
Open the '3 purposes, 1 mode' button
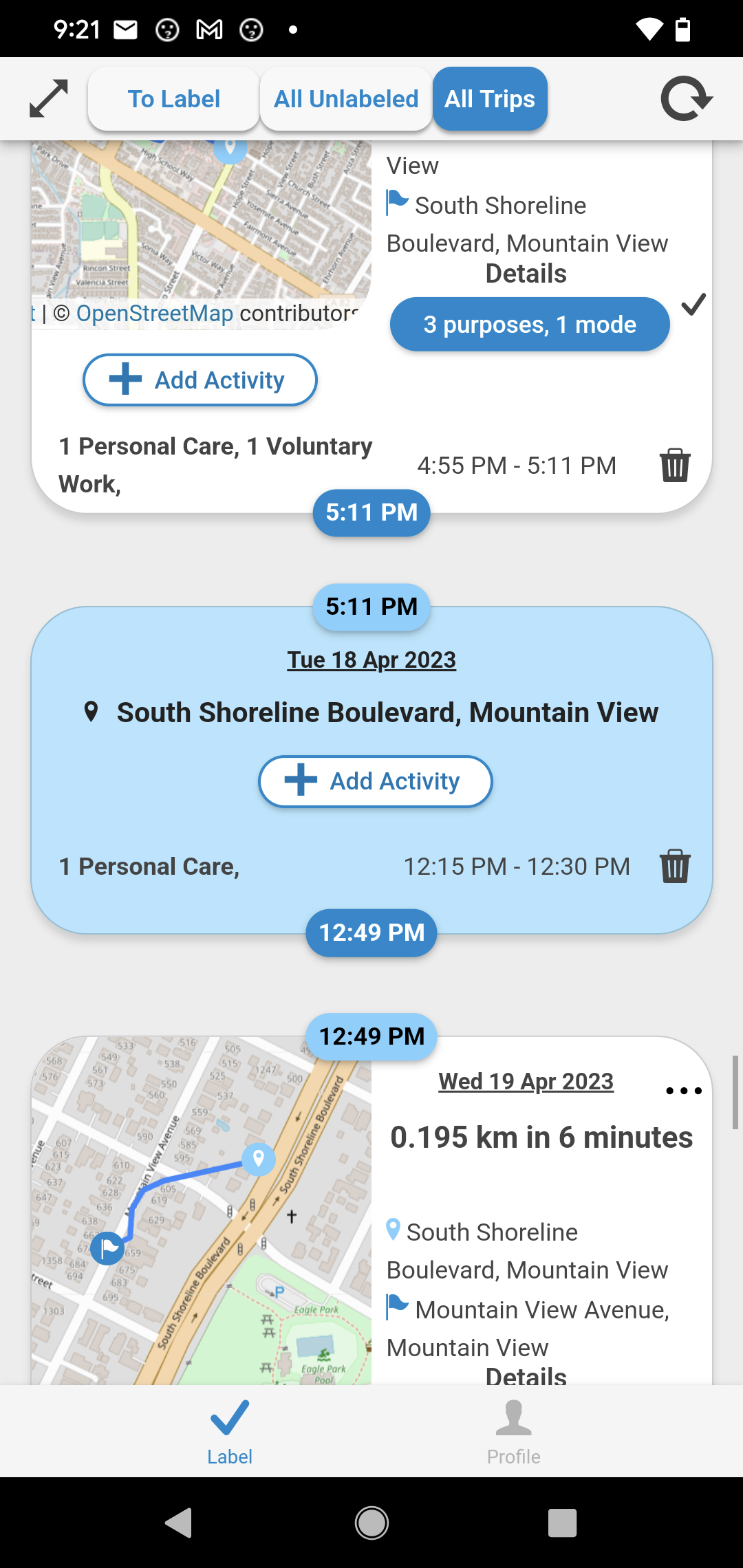530,325
